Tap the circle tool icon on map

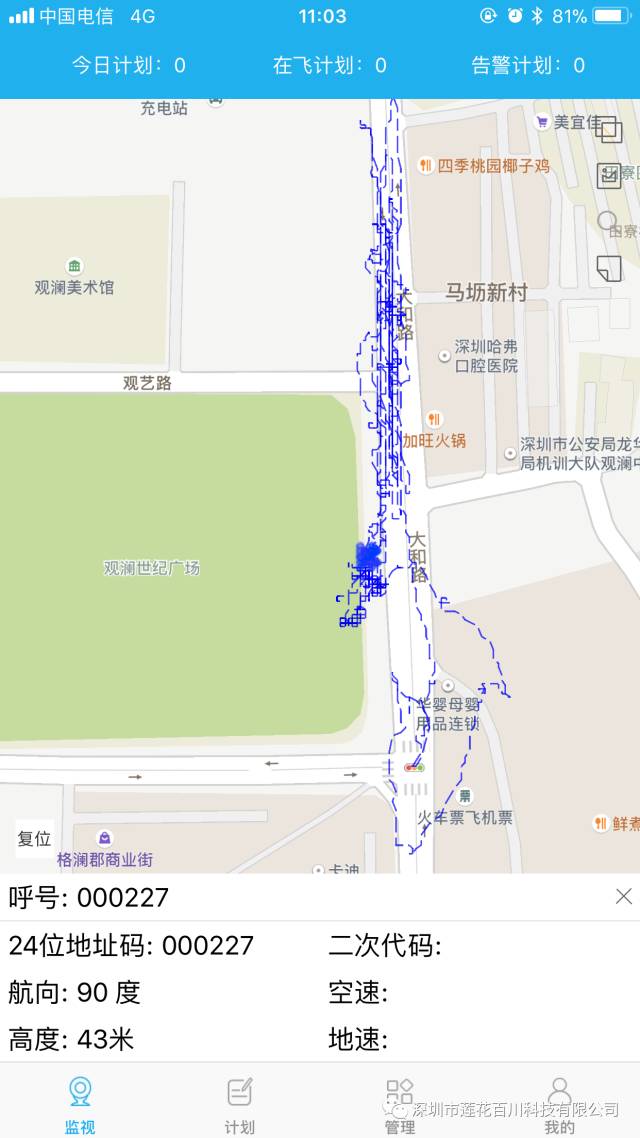point(607,221)
